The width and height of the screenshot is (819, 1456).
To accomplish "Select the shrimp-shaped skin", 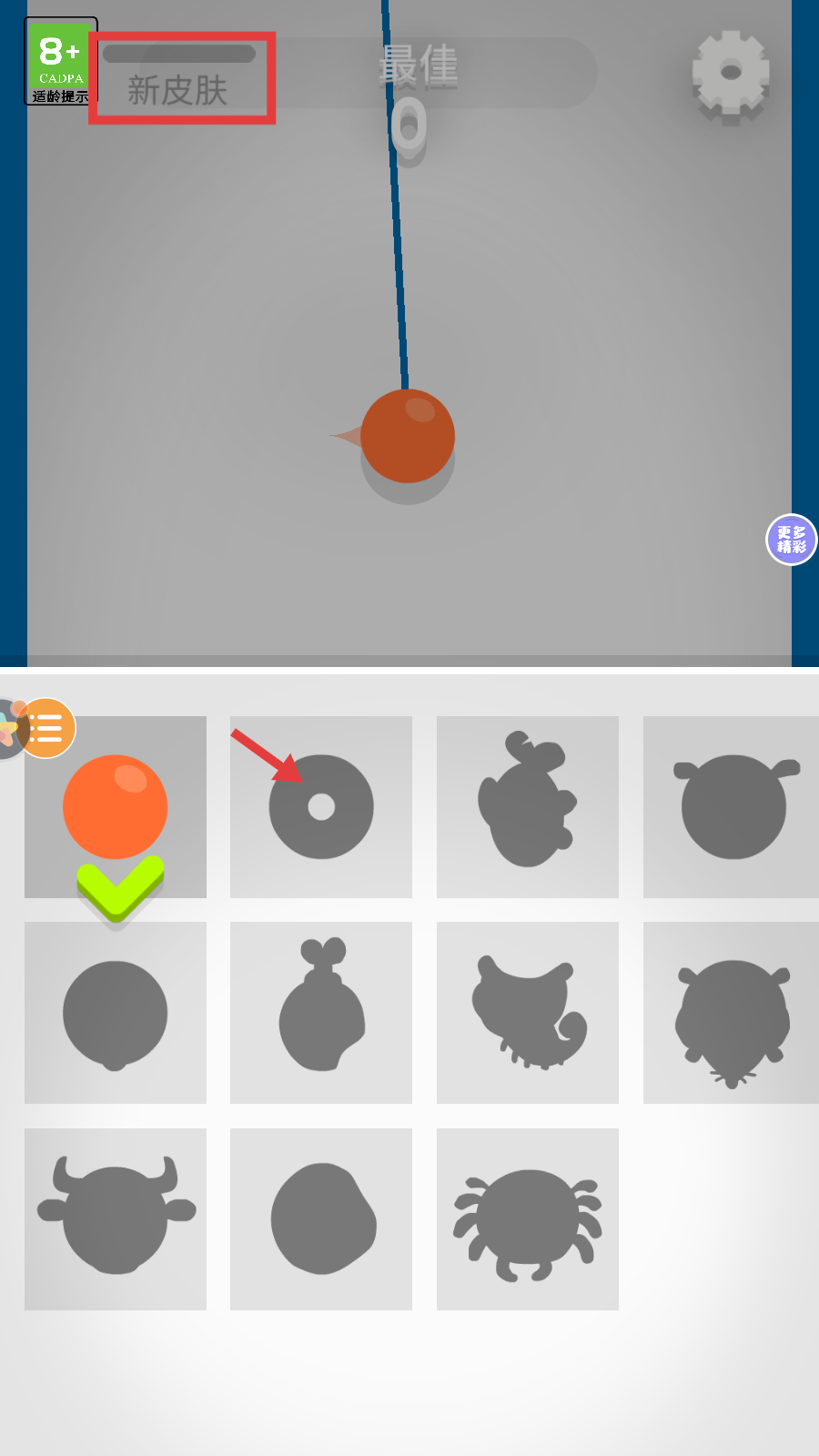I will (x=528, y=1013).
